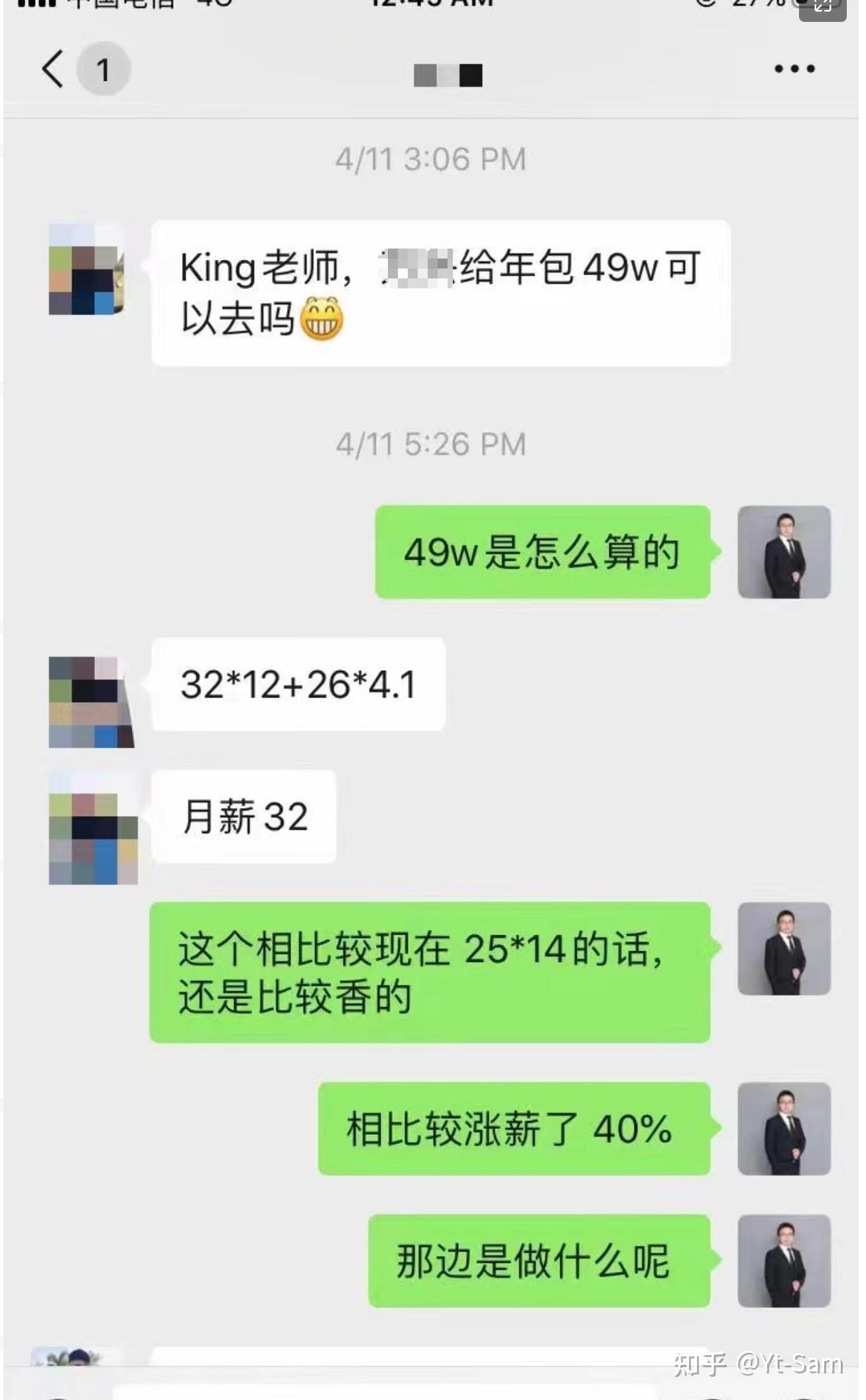Open own avatar beside 那边是做什么呢
The image size is (866, 1400).
(x=783, y=1261)
